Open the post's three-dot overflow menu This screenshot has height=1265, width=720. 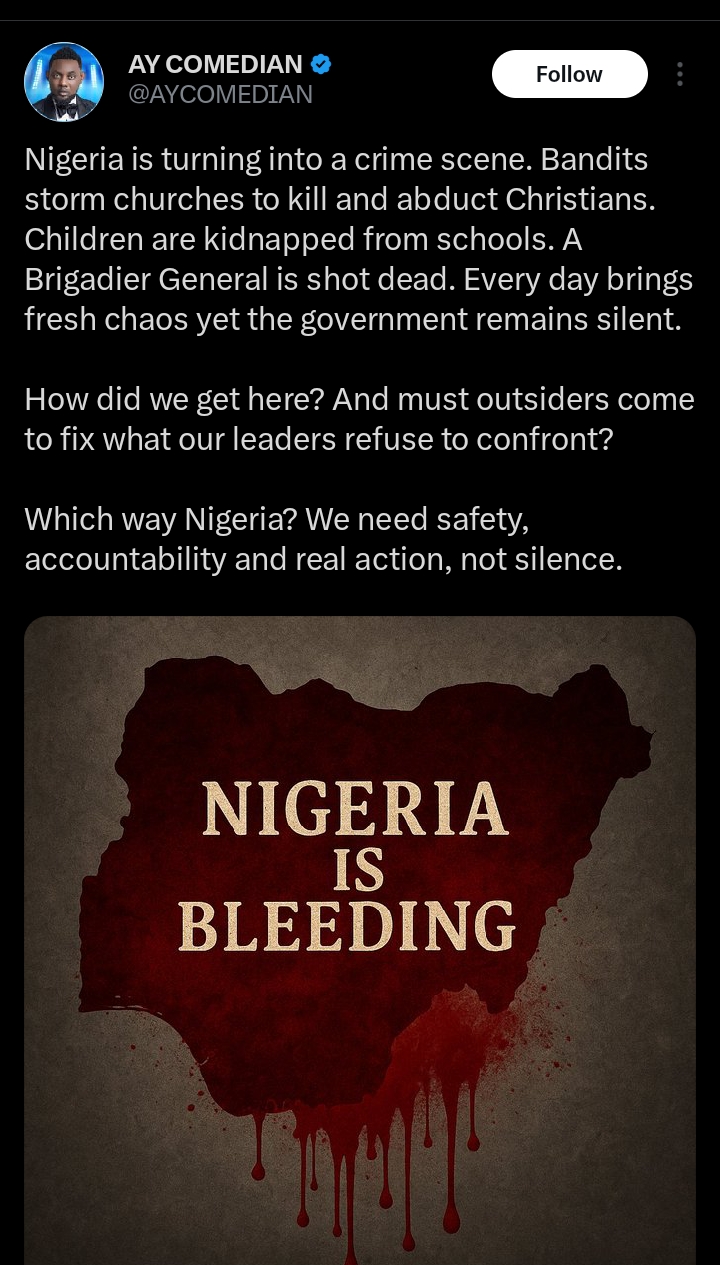click(680, 74)
